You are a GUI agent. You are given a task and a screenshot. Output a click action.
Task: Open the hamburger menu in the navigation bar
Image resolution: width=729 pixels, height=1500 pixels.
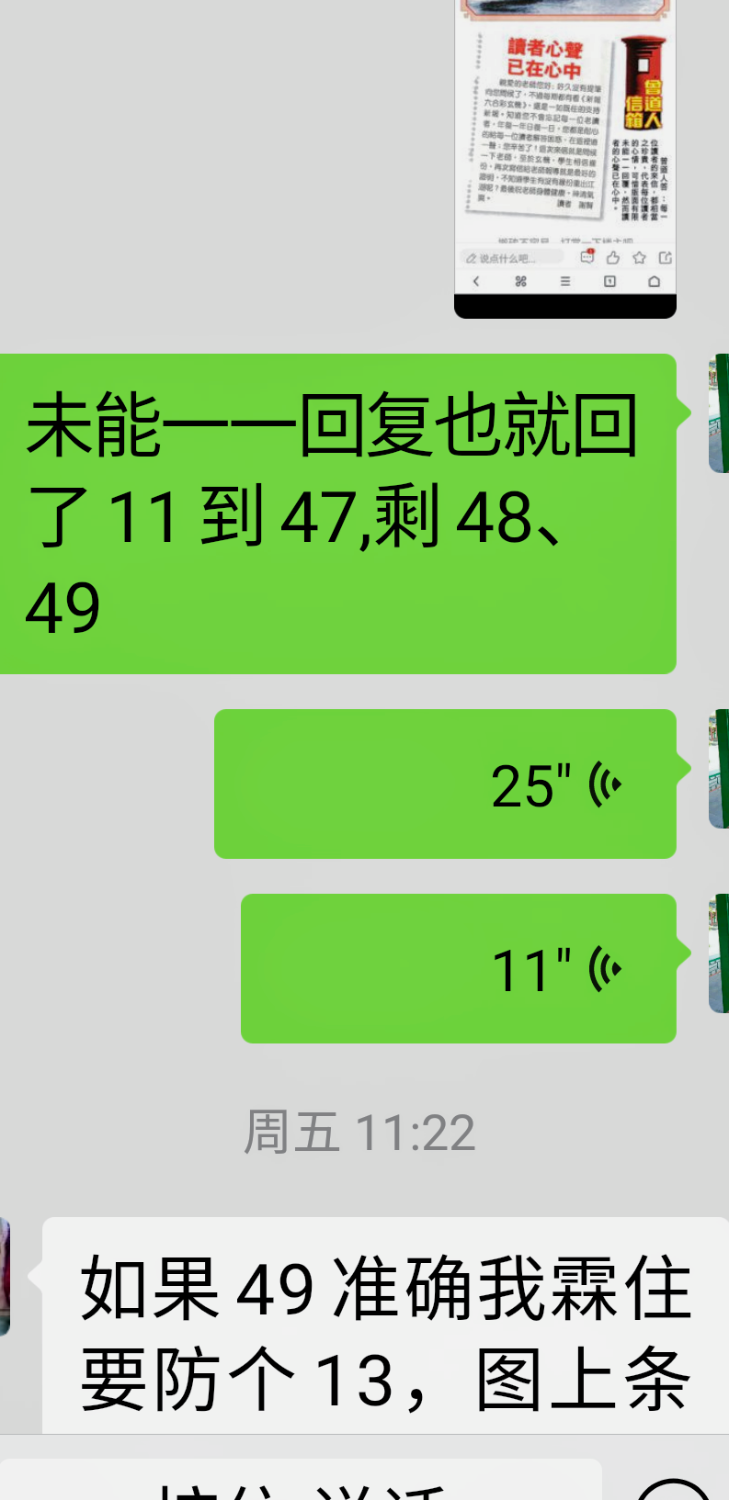(x=566, y=281)
